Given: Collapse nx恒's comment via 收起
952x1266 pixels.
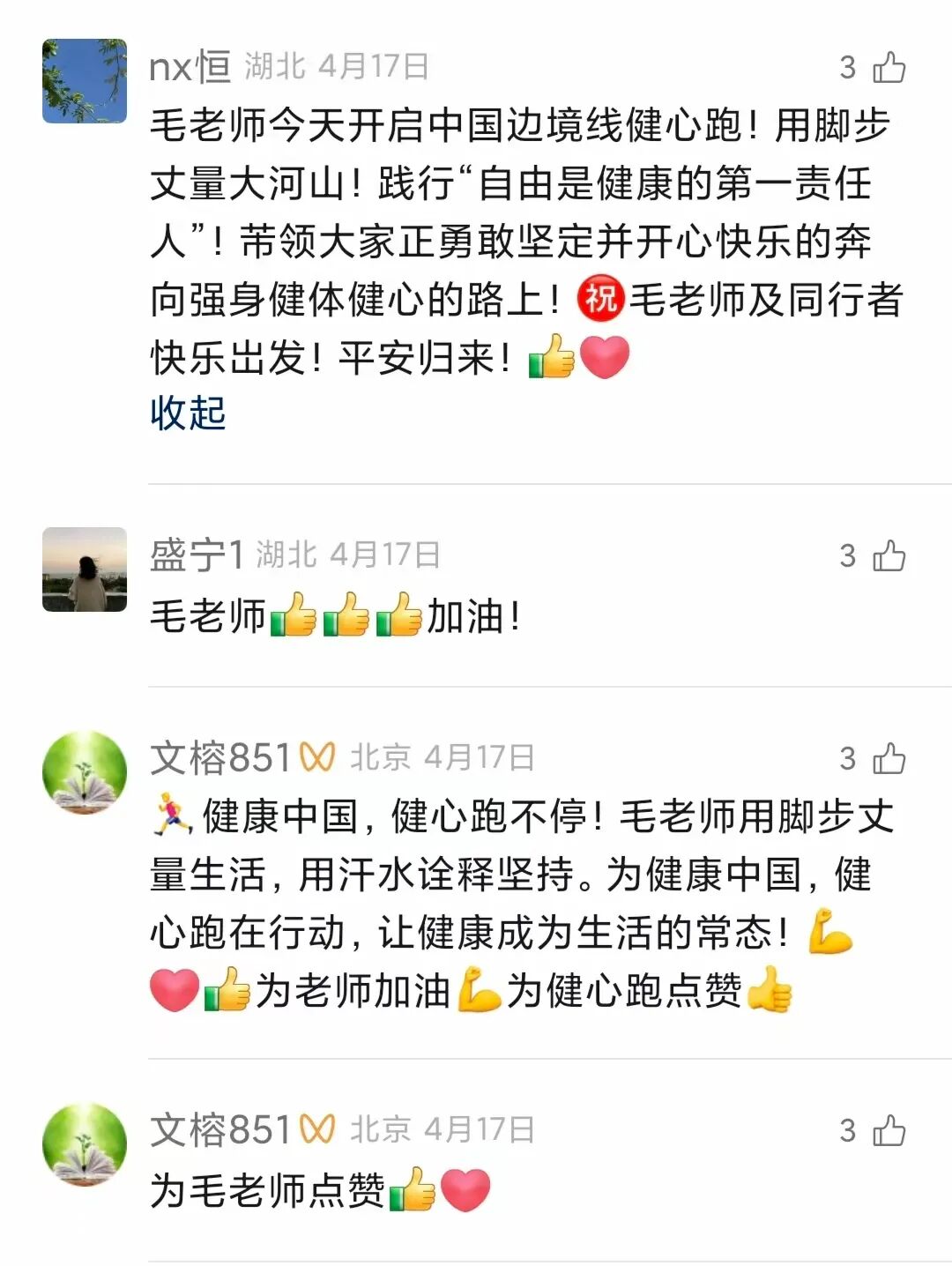Looking at the screenshot, I should pos(188,413).
